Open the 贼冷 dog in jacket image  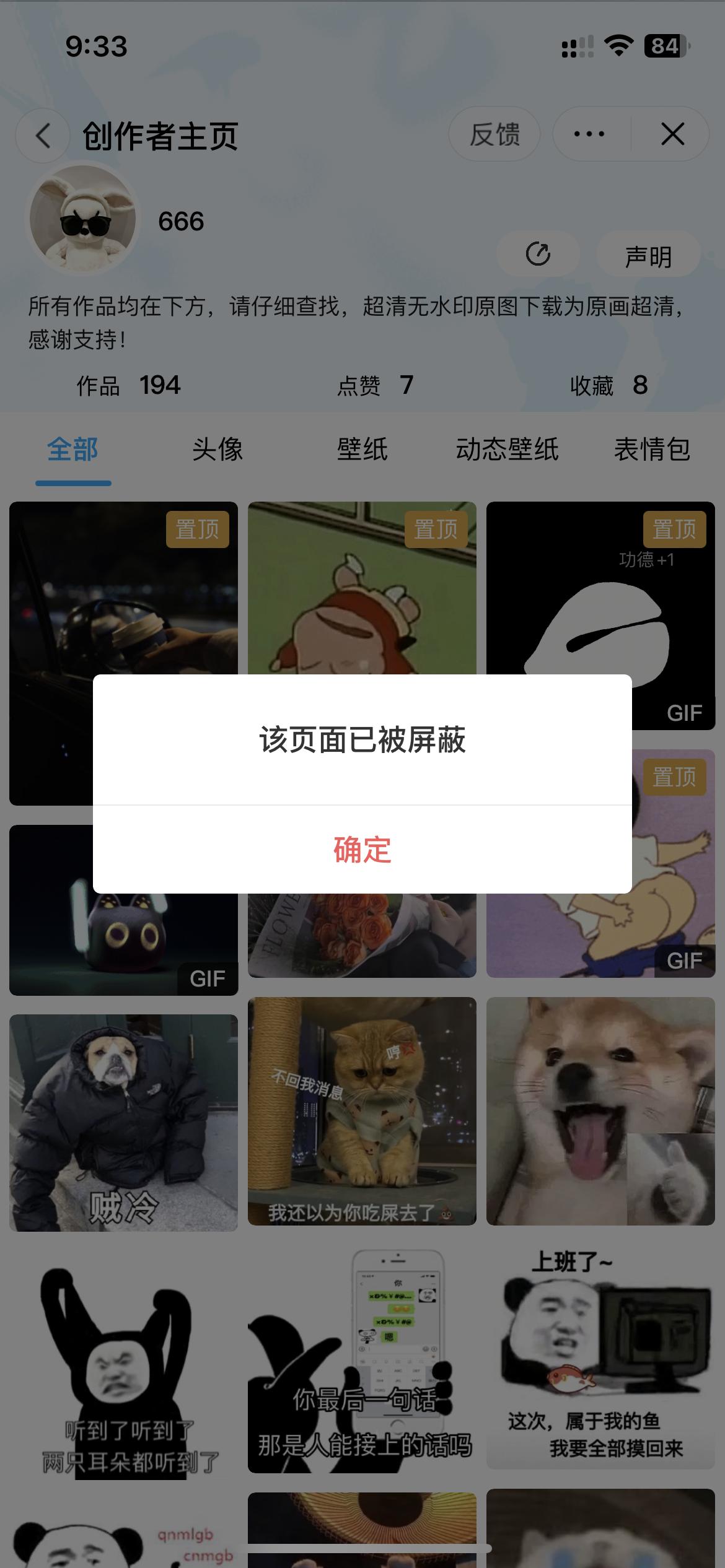pyautogui.click(x=123, y=1122)
